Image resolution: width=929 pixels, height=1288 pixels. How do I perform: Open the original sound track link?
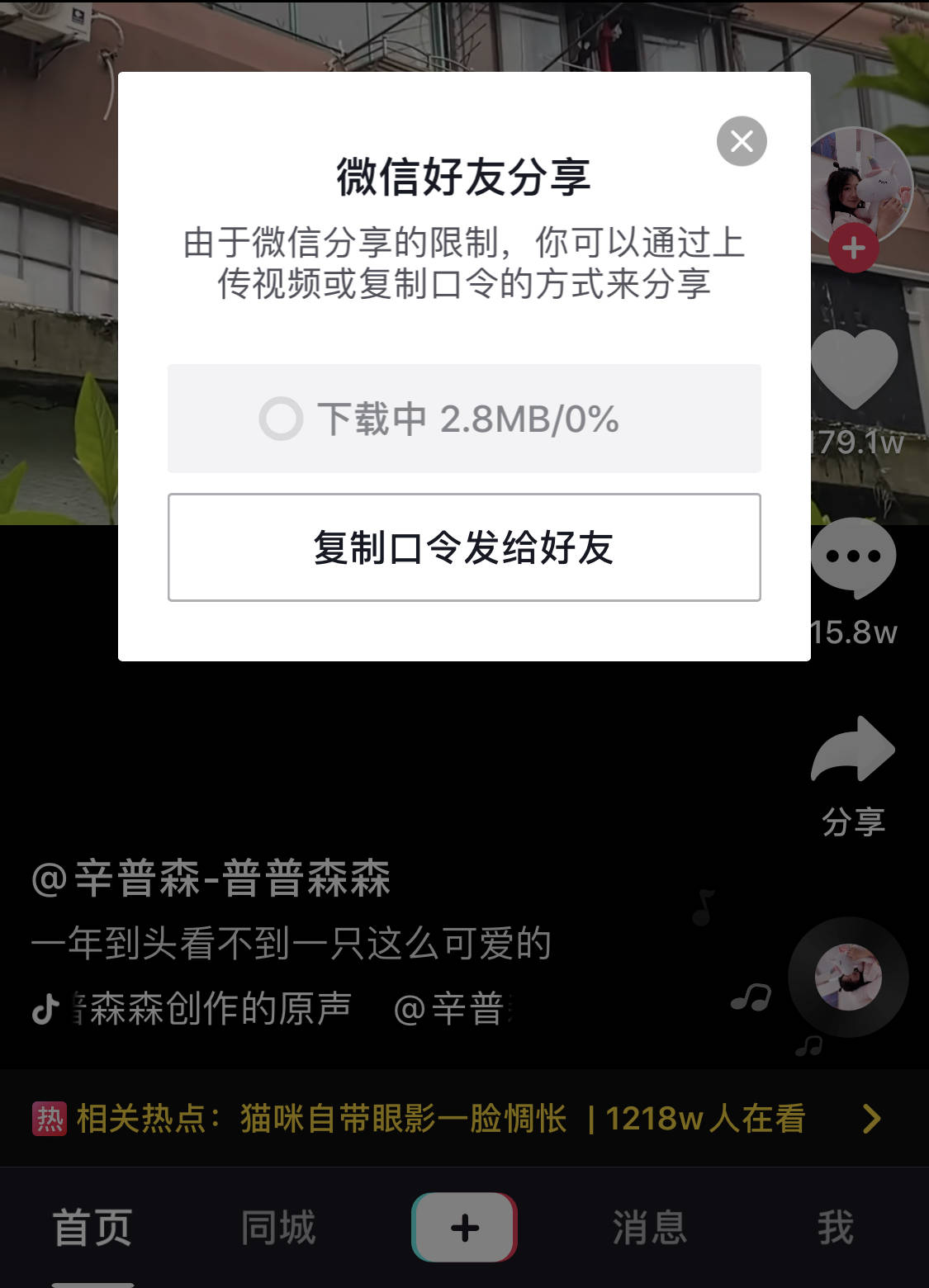211,1008
